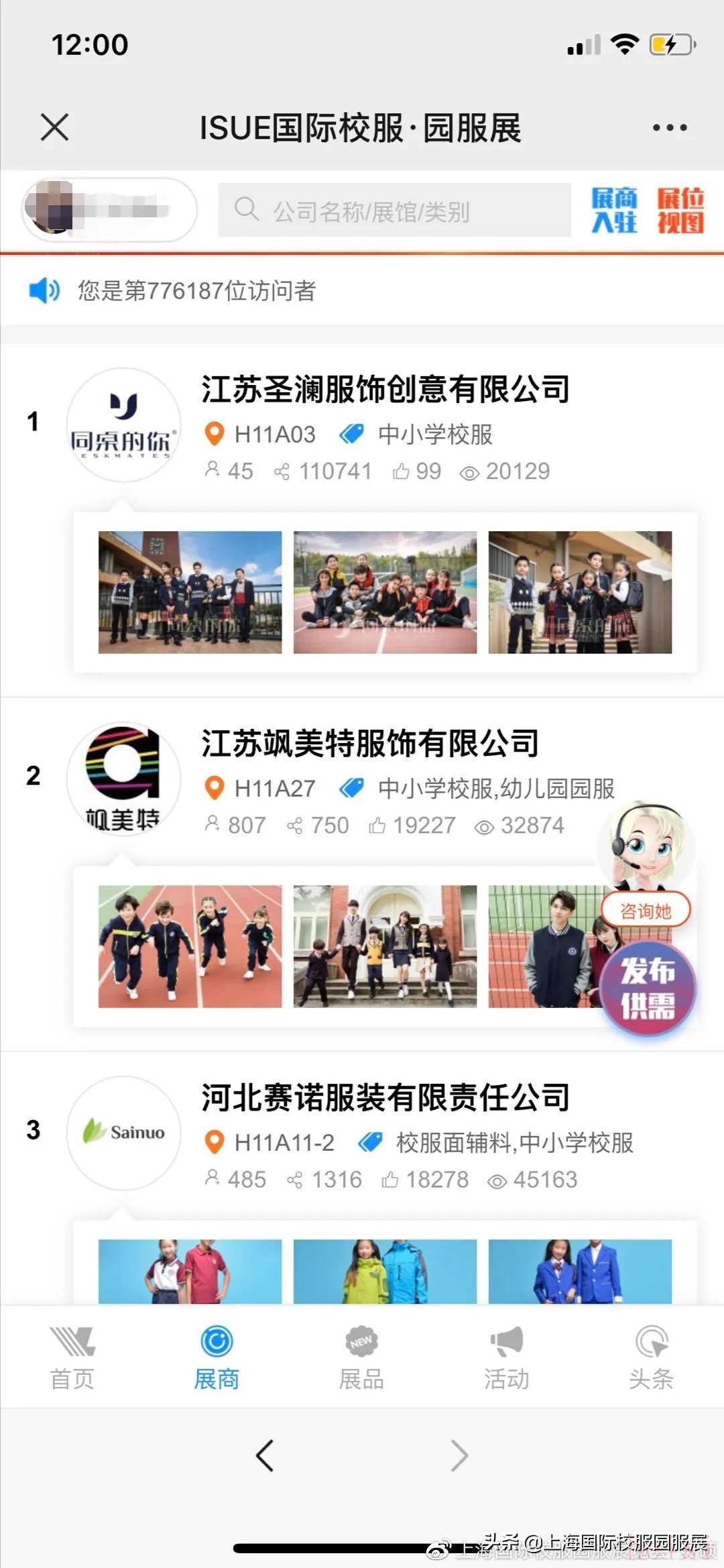
Task: Open 展商入驻 exhibitor registration
Action: 614,211
